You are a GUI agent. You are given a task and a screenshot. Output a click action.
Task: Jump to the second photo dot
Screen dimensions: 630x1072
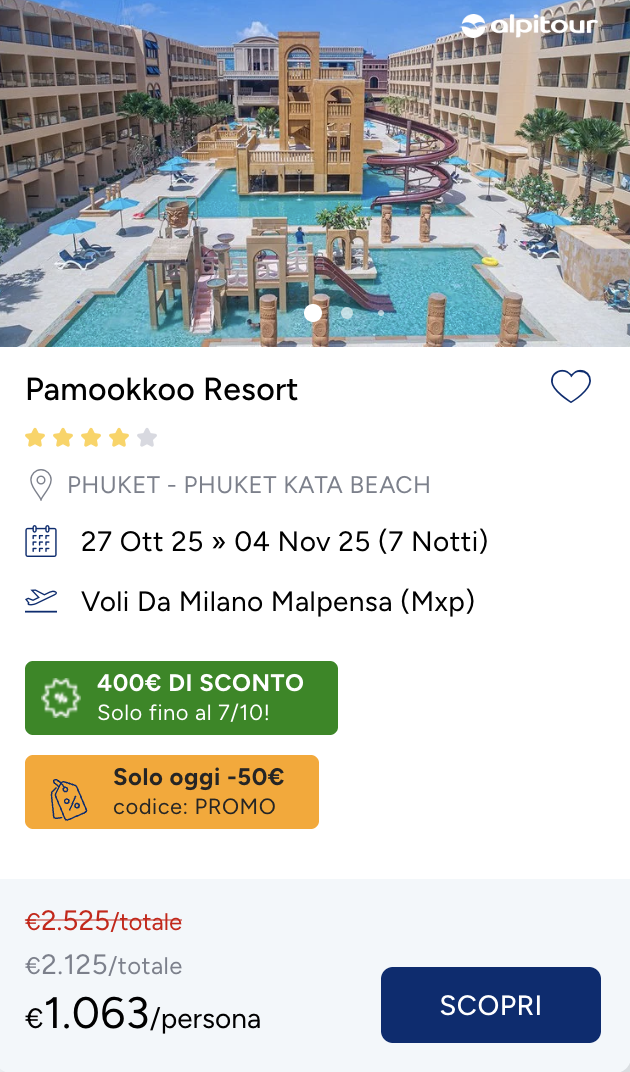click(x=347, y=313)
